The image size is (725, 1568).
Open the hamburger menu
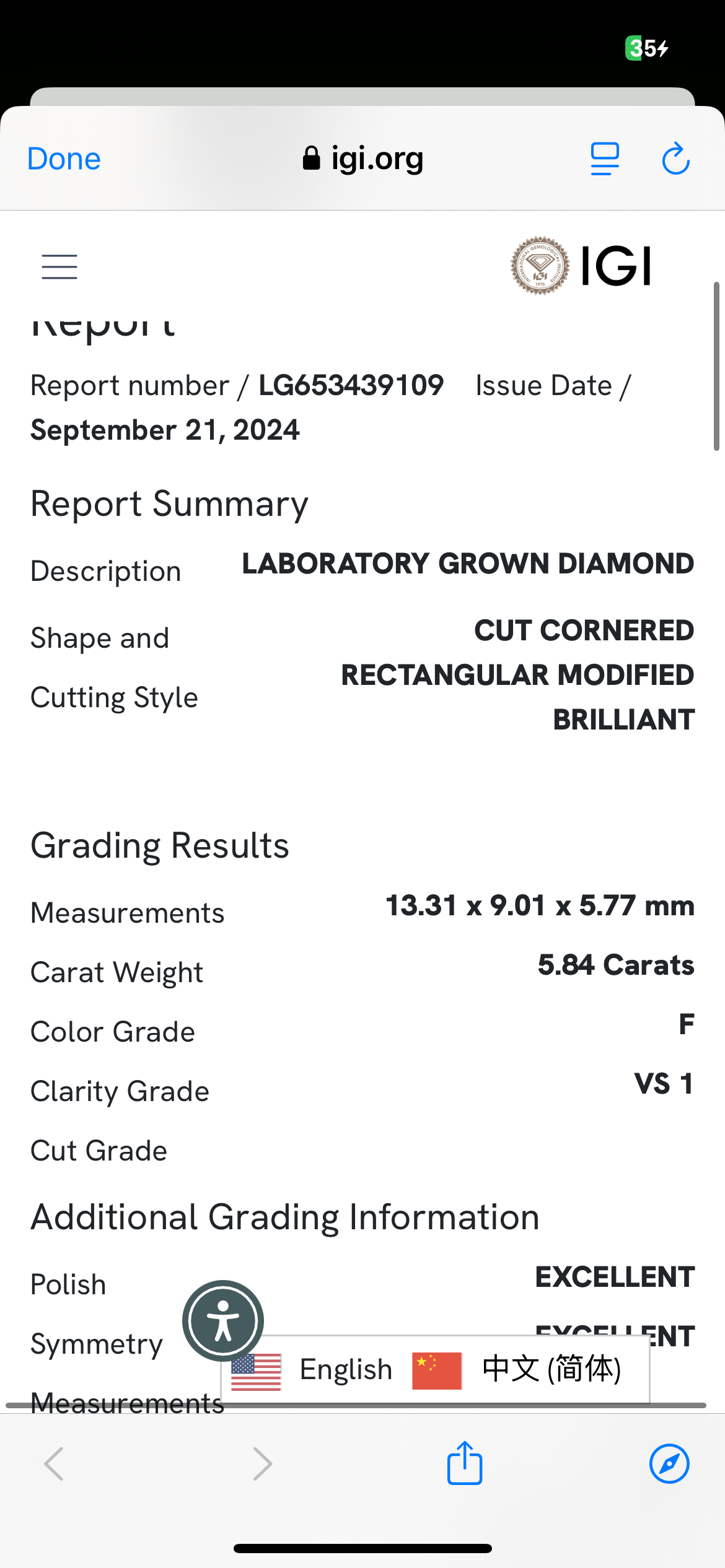[59, 266]
